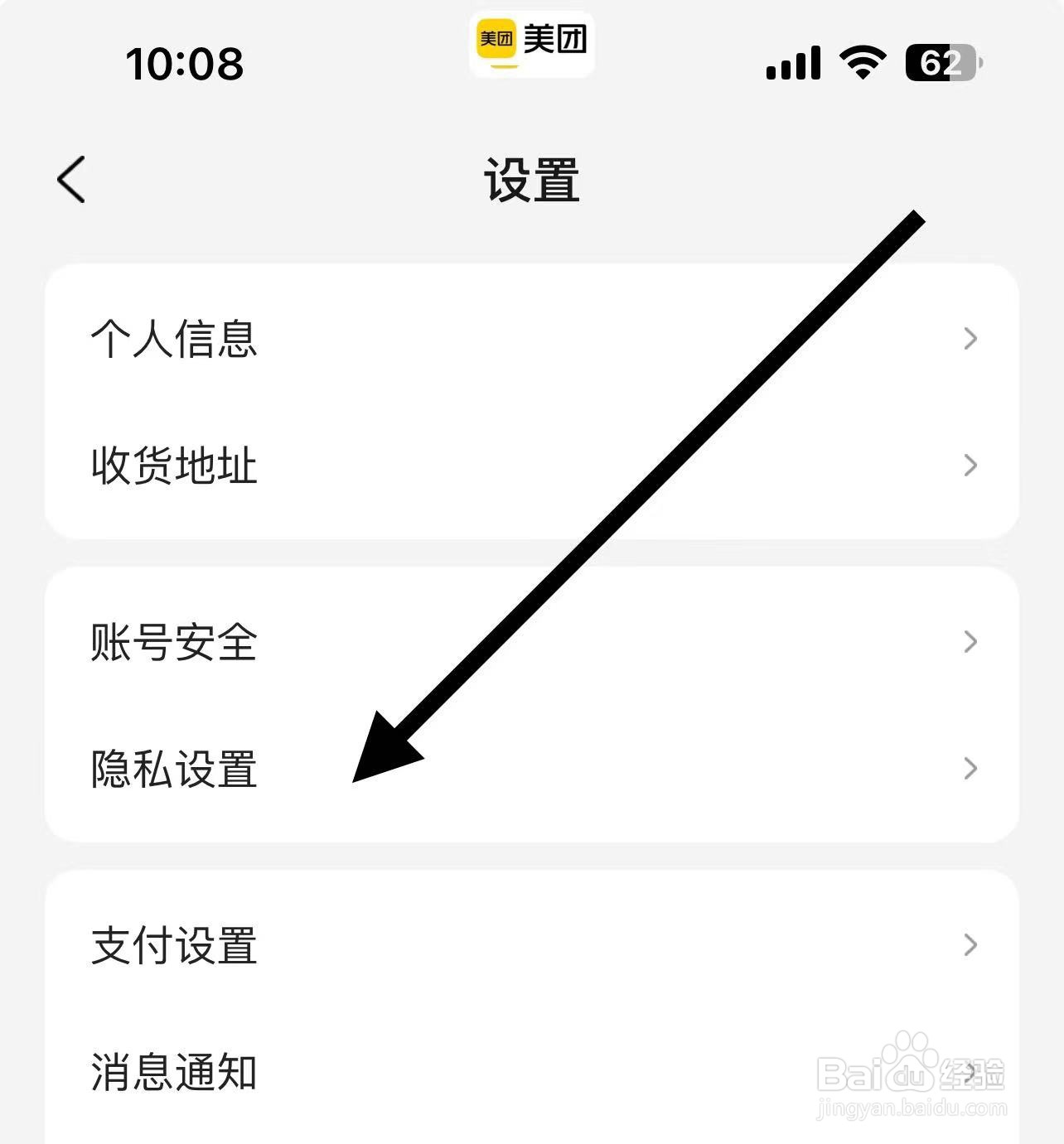Tap the back arrow to leave Settings
The width and height of the screenshot is (1064, 1144).
tap(70, 178)
